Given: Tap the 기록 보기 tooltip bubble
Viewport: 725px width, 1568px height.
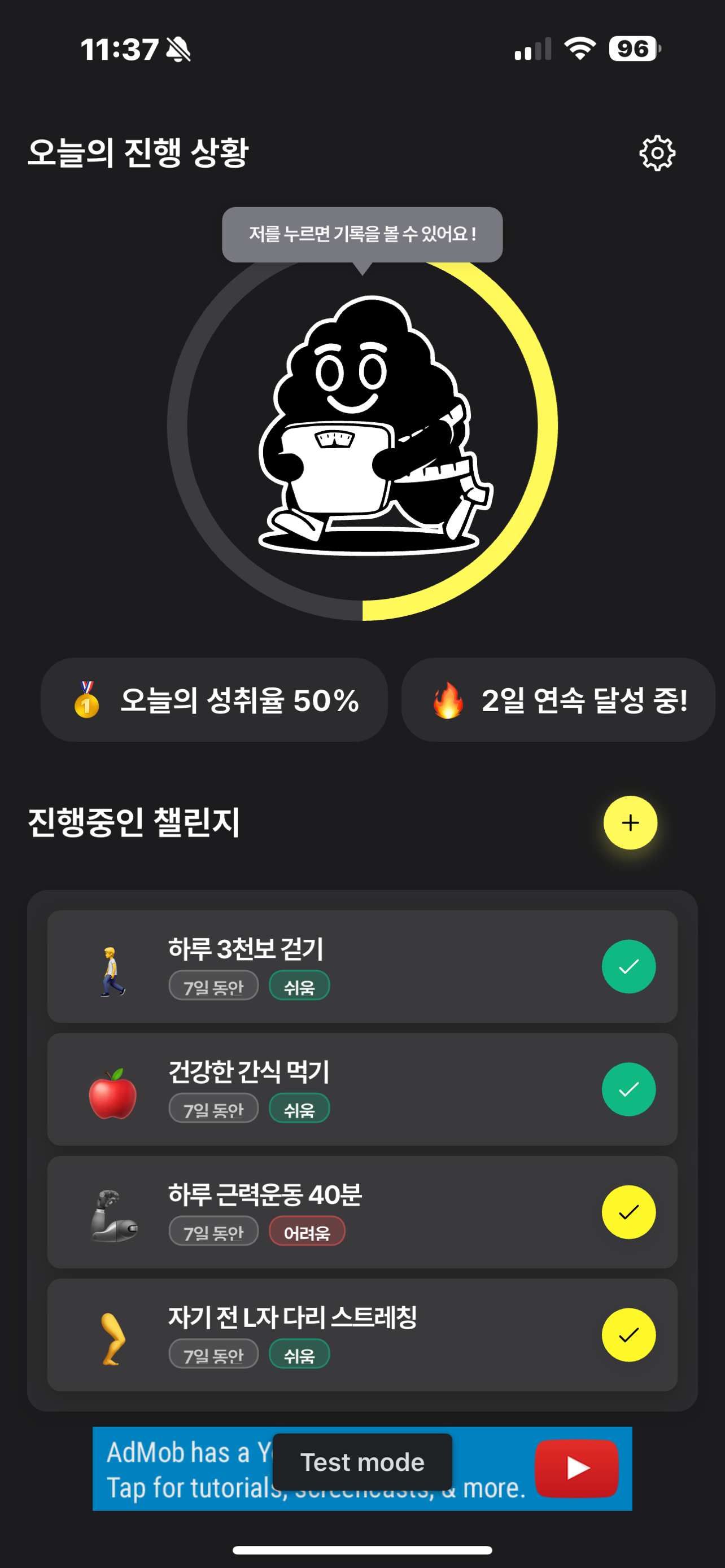Looking at the screenshot, I should tap(363, 233).
